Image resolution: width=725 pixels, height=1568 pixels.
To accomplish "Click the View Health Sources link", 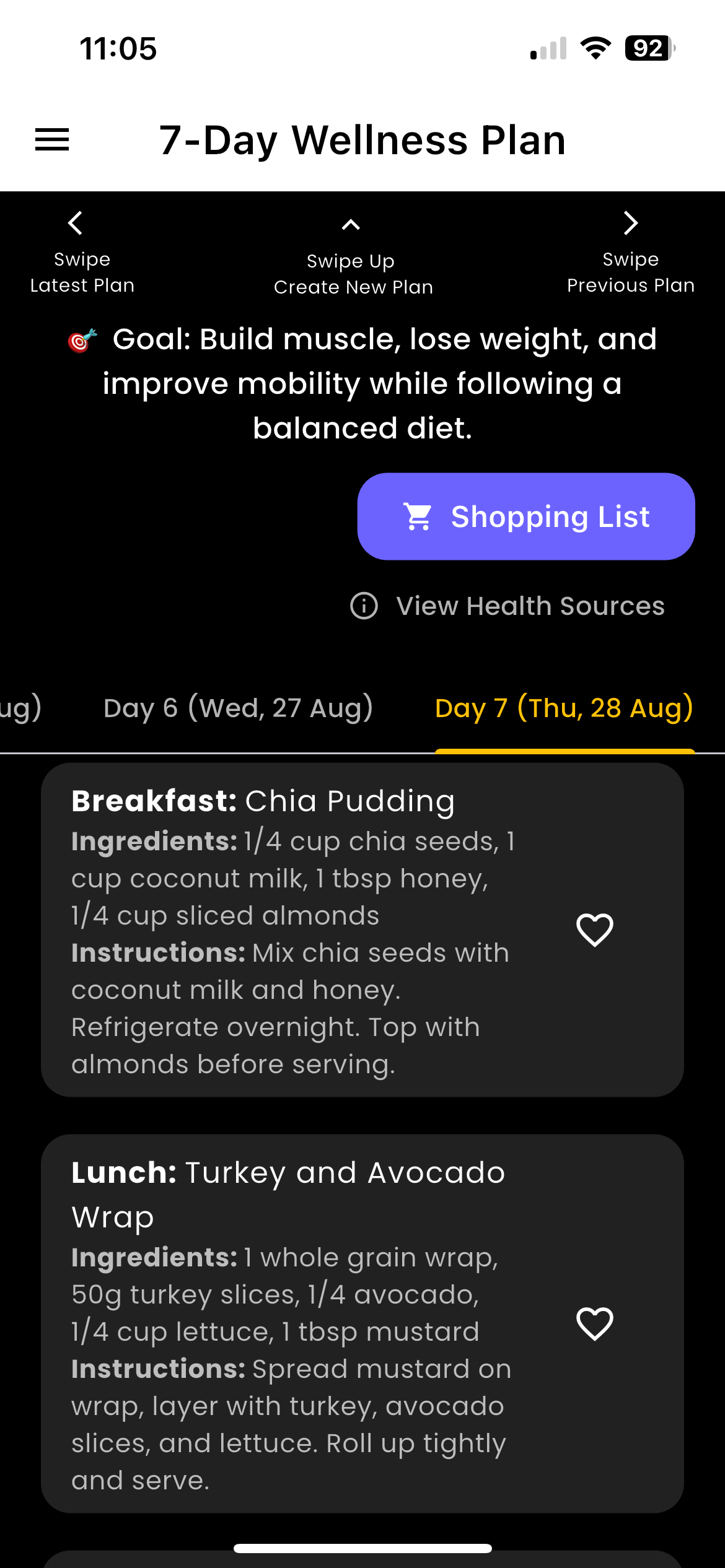I will coord(529,606).
